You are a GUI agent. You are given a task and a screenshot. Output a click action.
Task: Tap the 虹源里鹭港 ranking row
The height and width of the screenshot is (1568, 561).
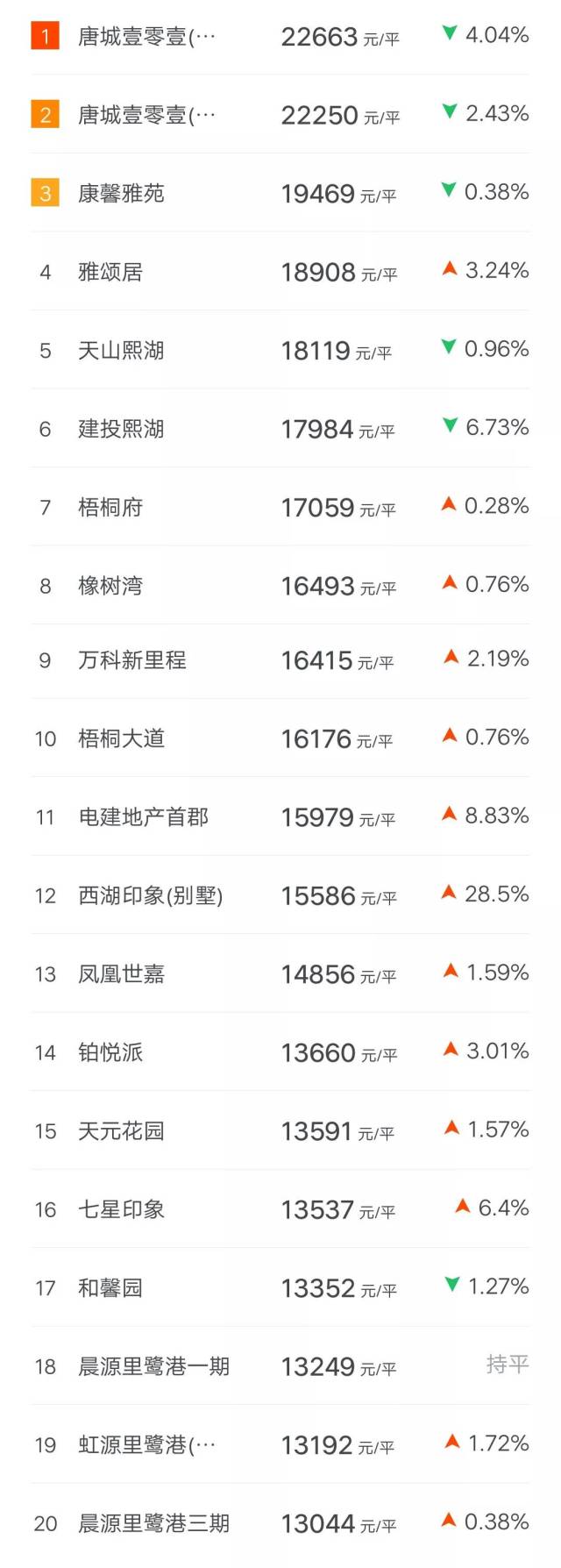[x=146, y=1445]
